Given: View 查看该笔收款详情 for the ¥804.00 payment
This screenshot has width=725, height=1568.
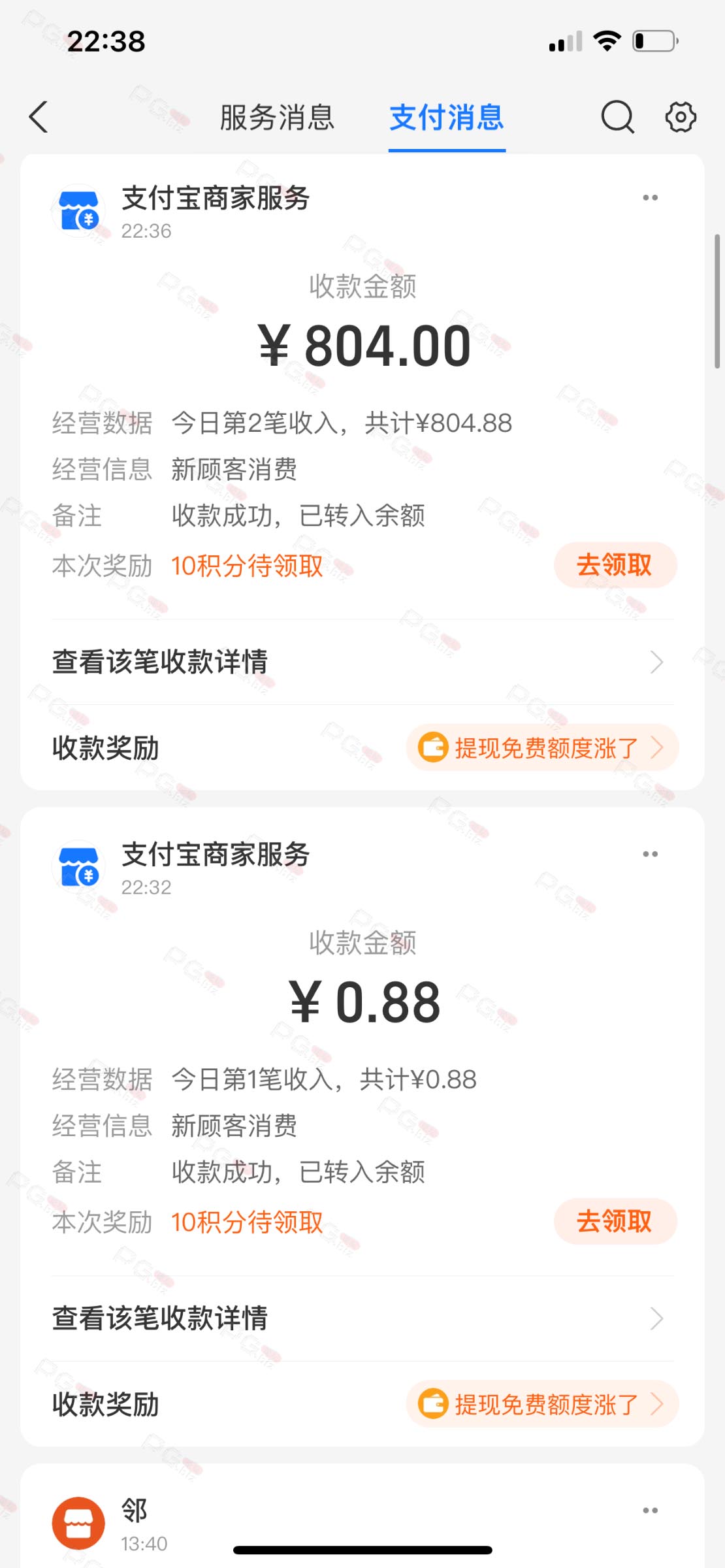Looking at the screenshot, I should coord(362,662).
